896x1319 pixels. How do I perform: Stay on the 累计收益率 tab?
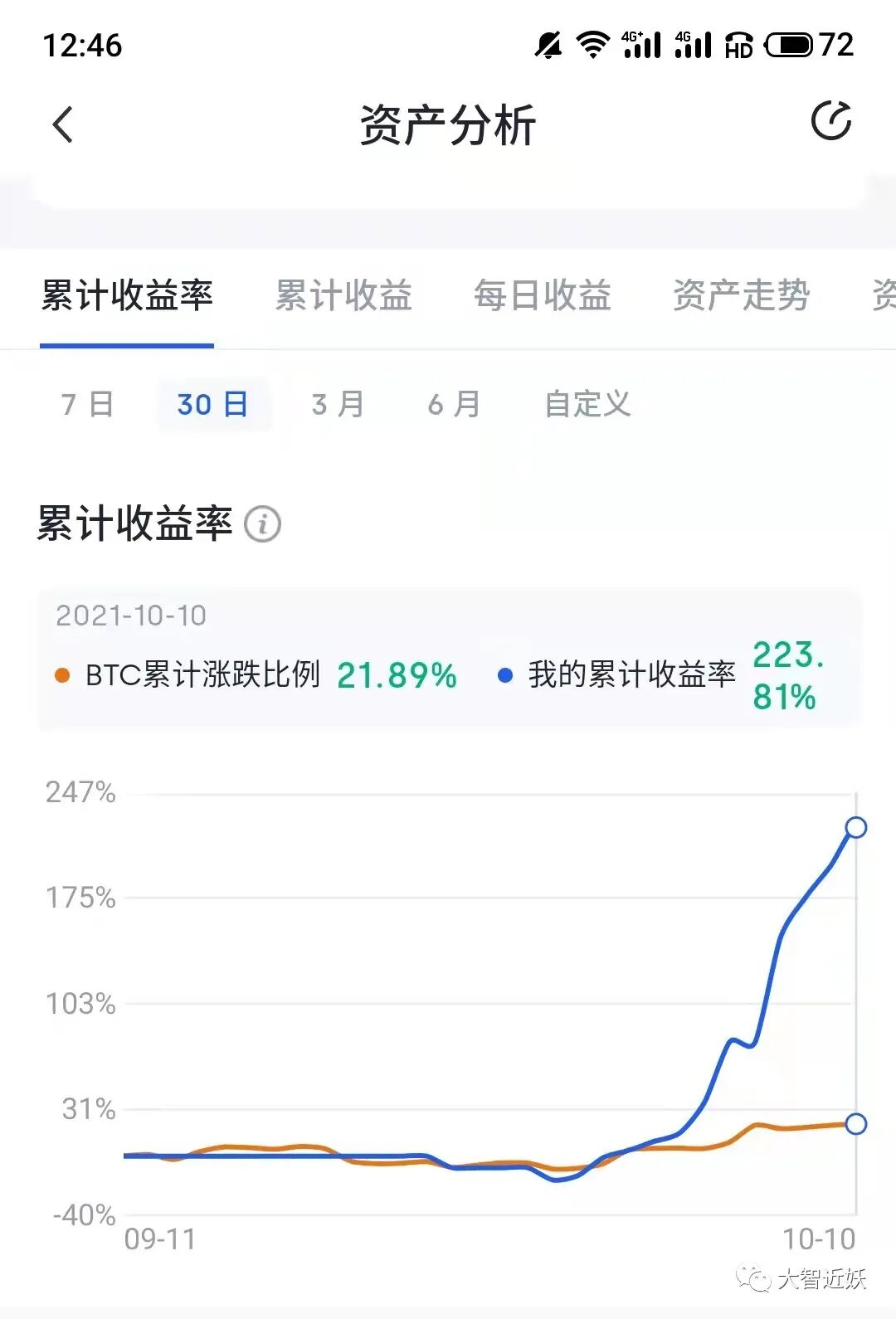[x=127, y=295]
